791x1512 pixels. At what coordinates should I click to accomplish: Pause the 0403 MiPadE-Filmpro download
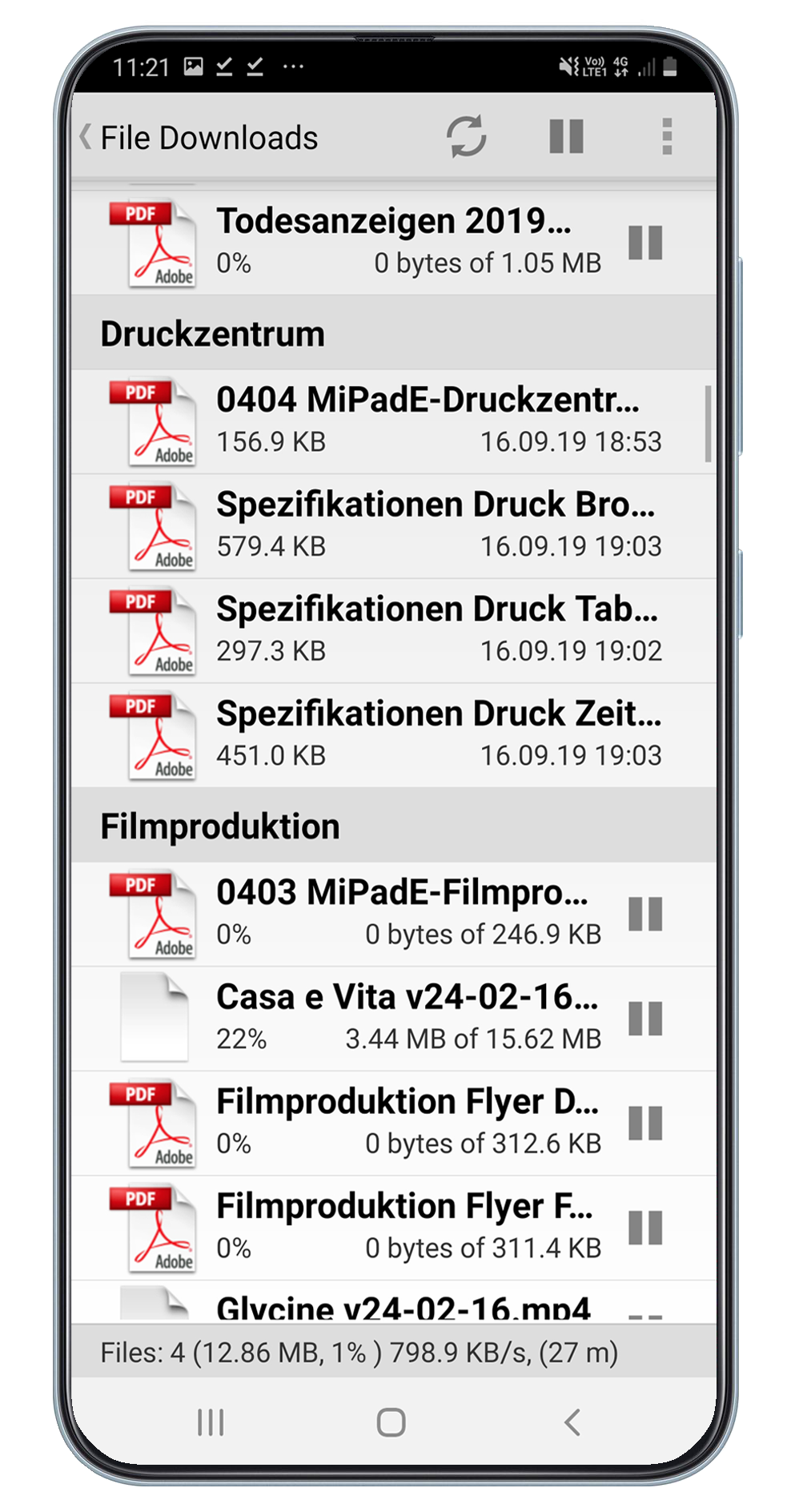point(644,914)
